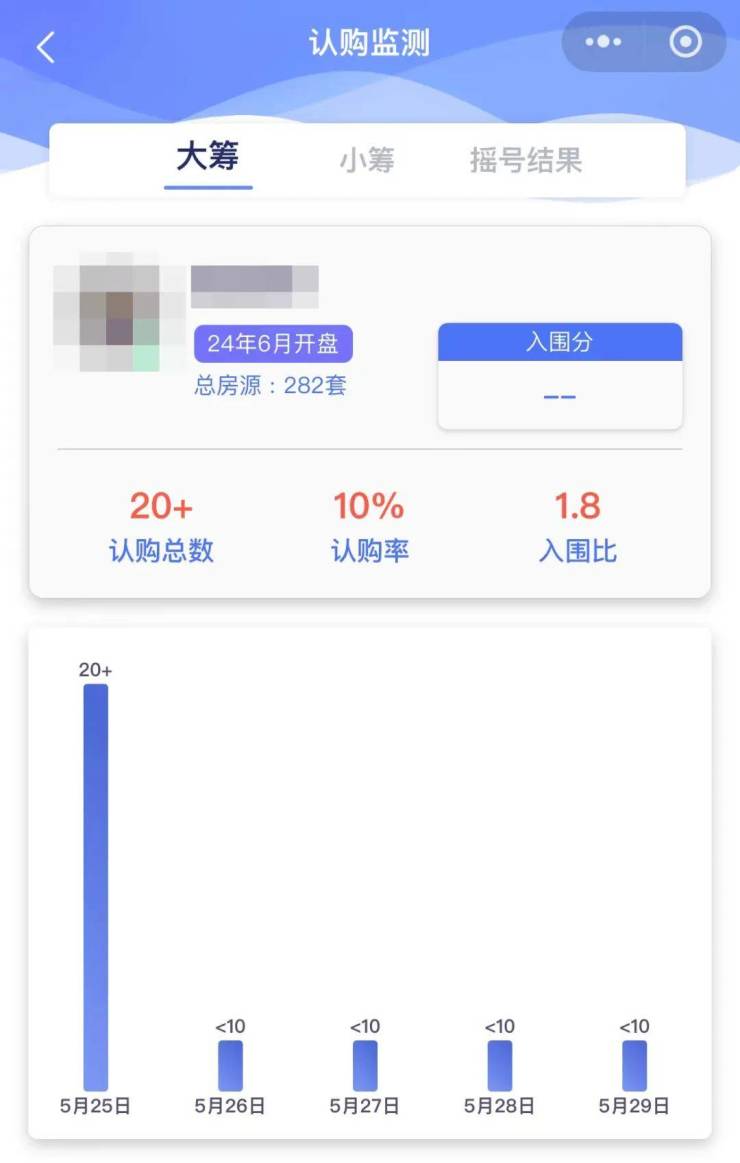Go back using the top-left arrow
The image size is (740, 1163).
46,46
